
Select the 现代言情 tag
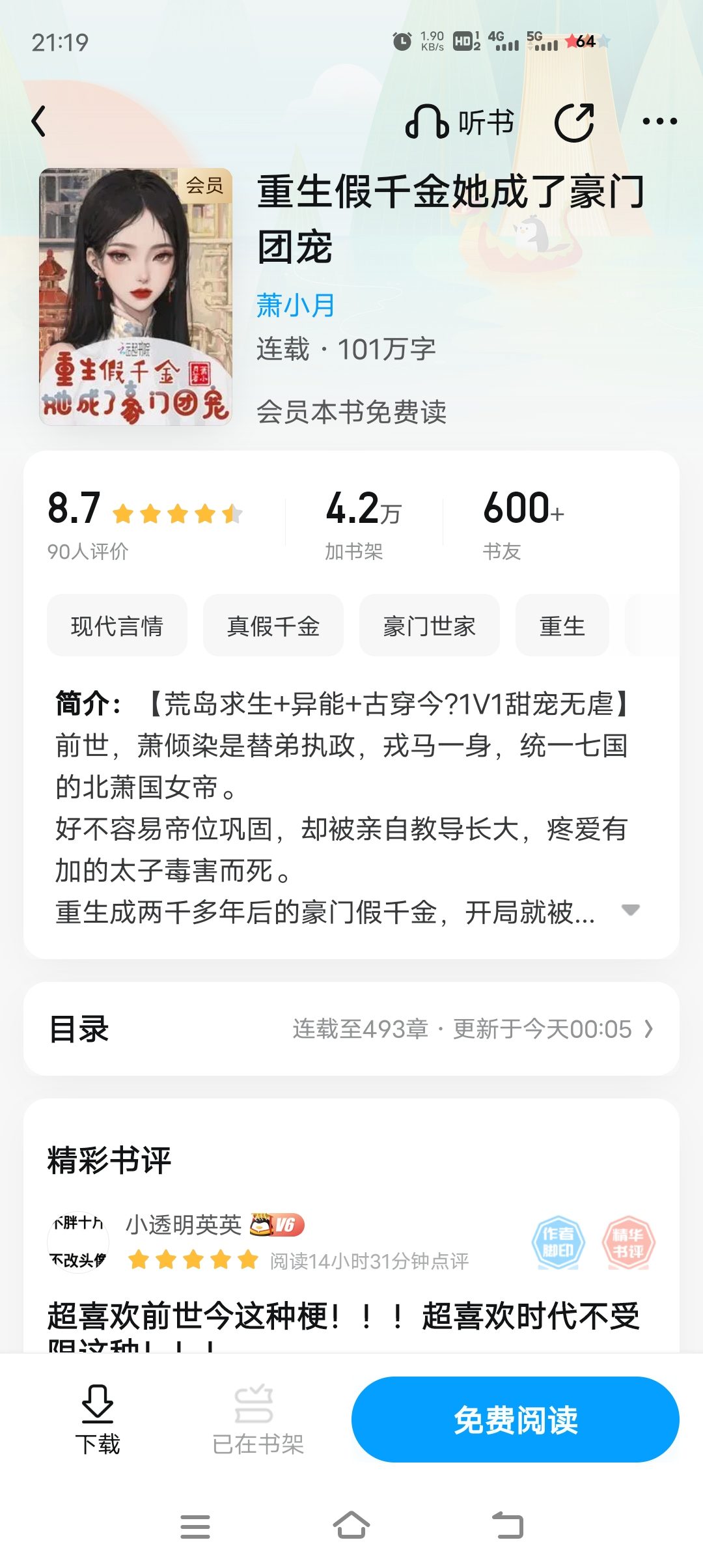(116, 625)
